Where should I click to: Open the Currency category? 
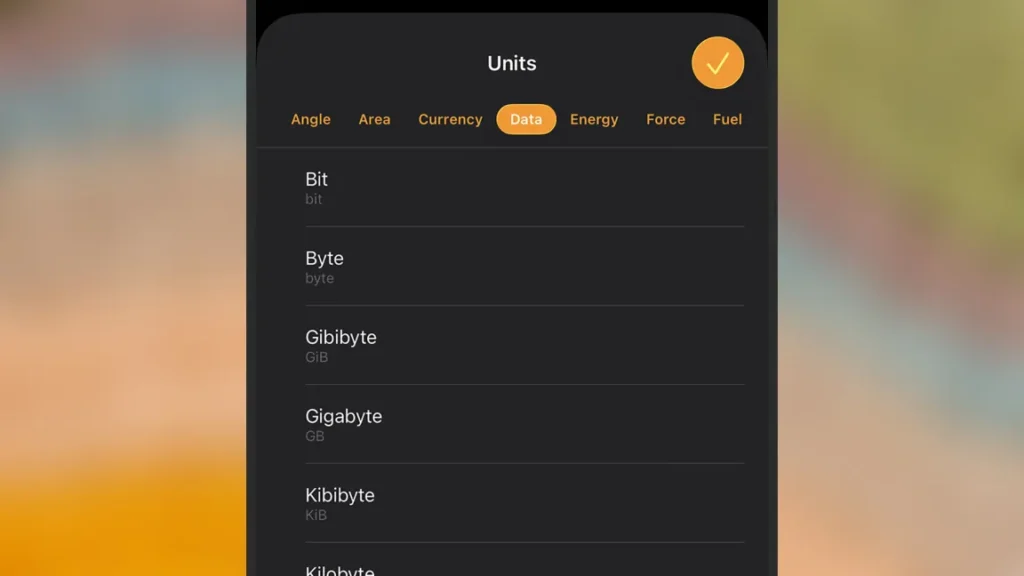[450, 119]
